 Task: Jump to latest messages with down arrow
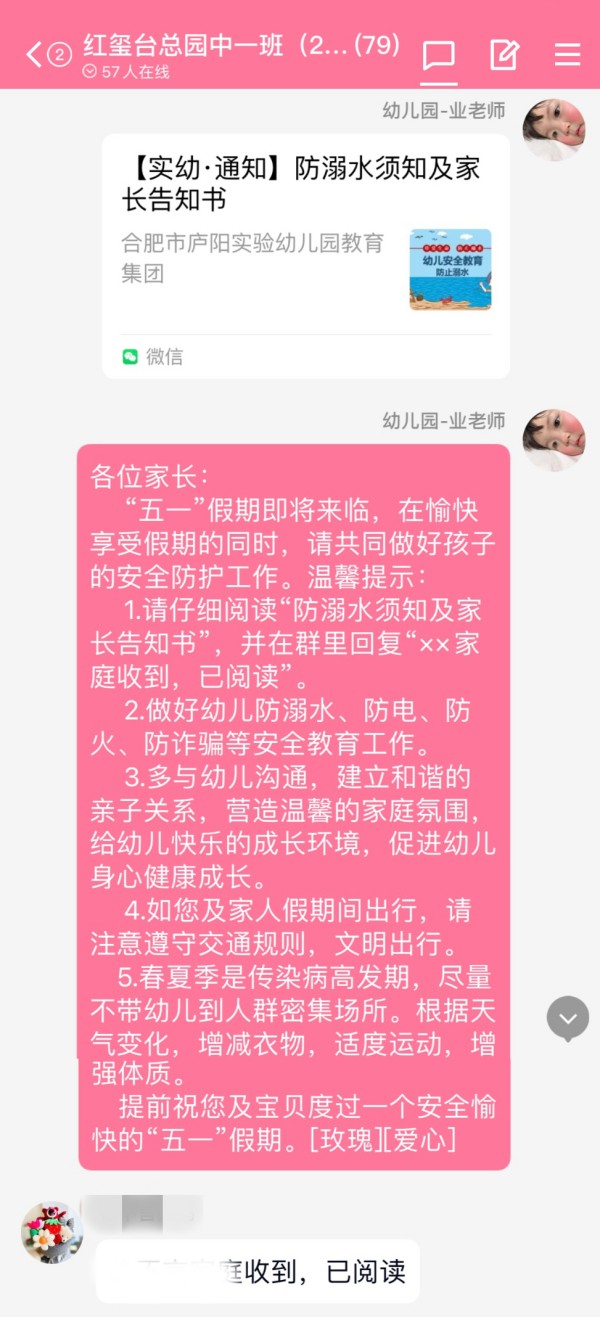tap(567, 1018)
